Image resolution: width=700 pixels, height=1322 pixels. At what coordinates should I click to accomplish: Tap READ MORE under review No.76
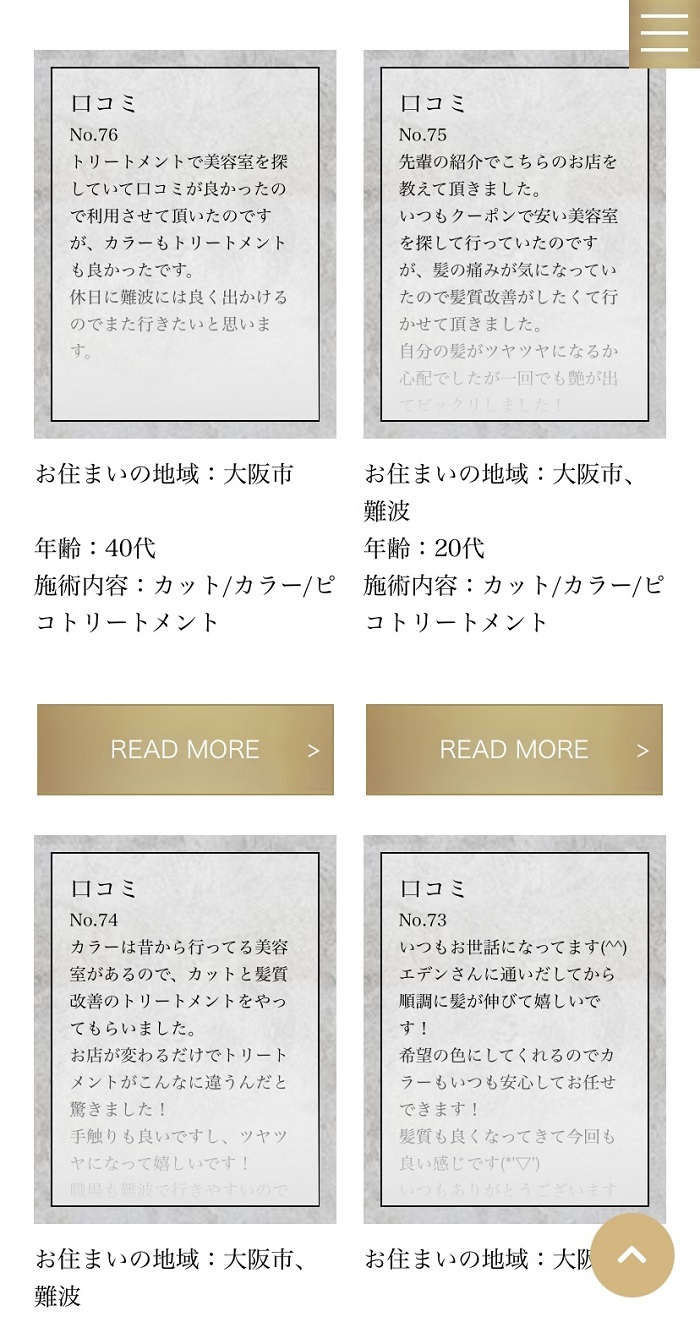185,749
